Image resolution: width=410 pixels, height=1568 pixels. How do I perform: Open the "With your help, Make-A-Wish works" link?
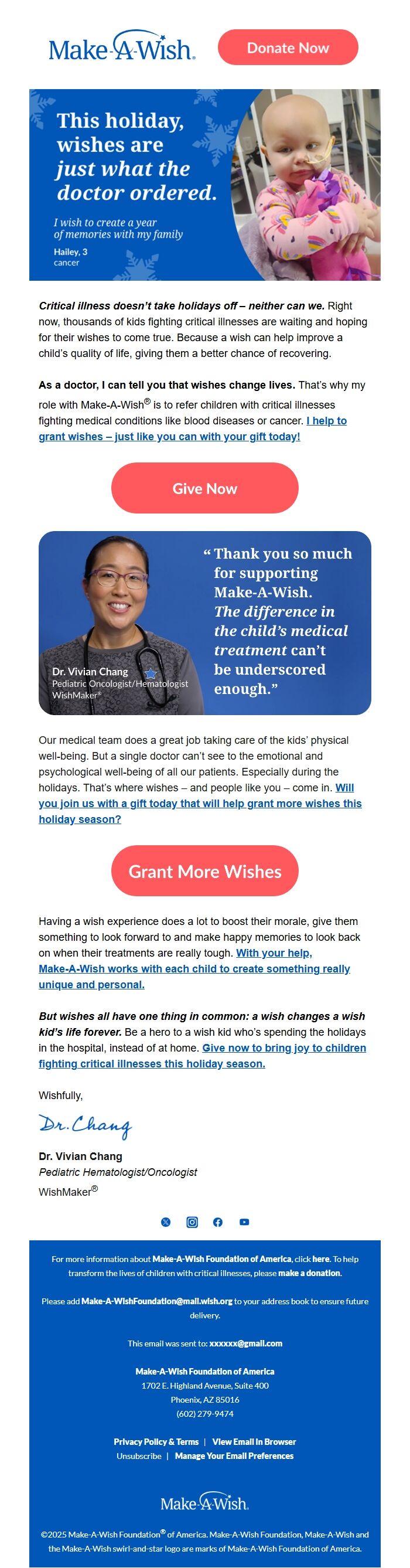[194, 968]
